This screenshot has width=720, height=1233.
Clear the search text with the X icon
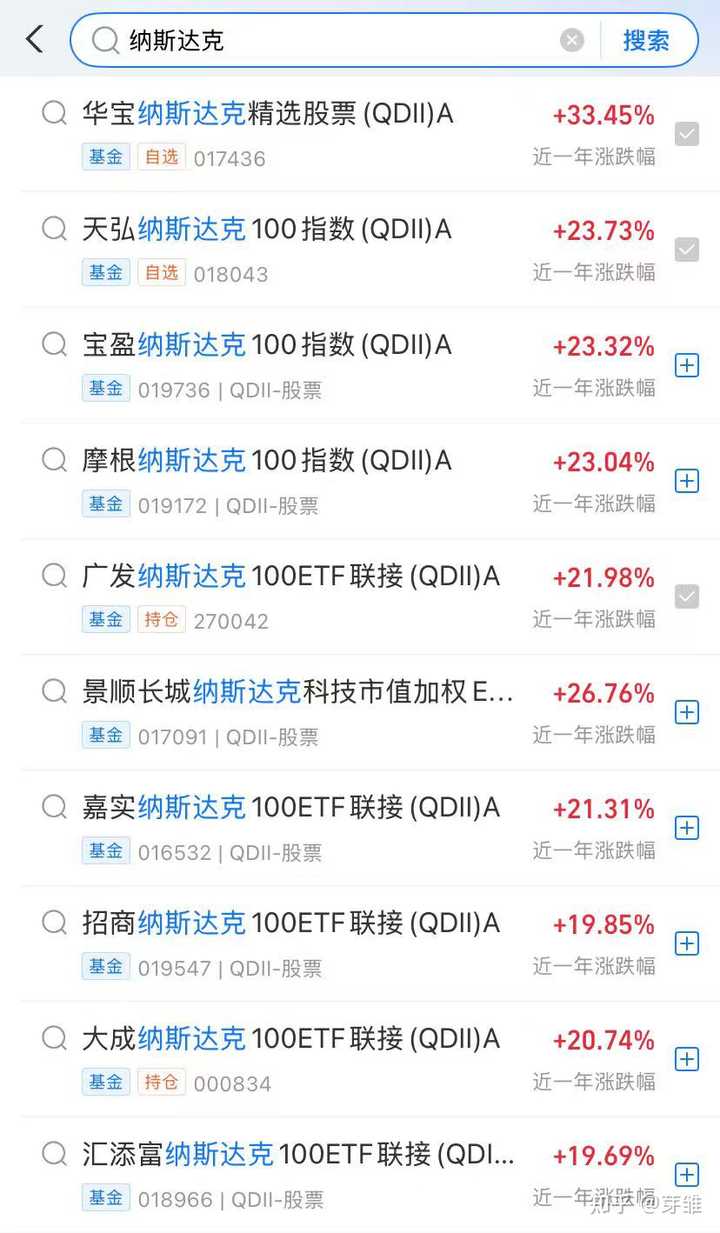point(571,39)
